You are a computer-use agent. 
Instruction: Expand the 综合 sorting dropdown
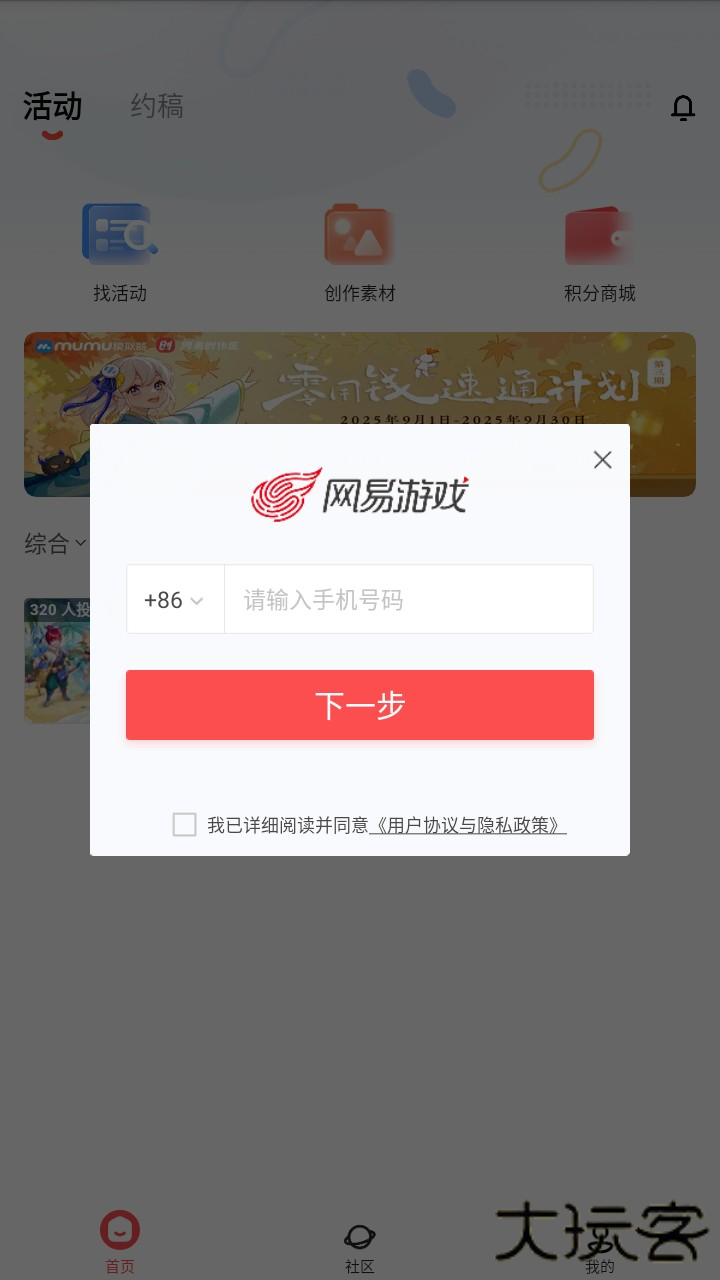click(x=52, y=542)
